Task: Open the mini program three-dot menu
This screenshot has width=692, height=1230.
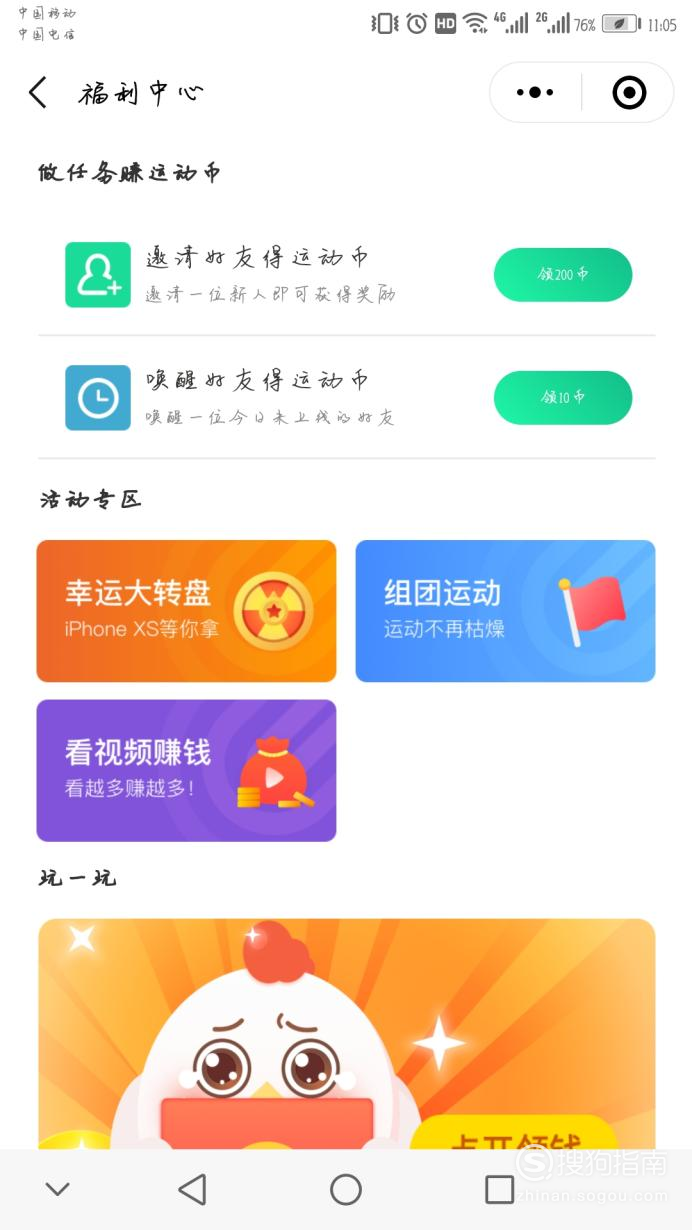Action: [x=535, y=93]
